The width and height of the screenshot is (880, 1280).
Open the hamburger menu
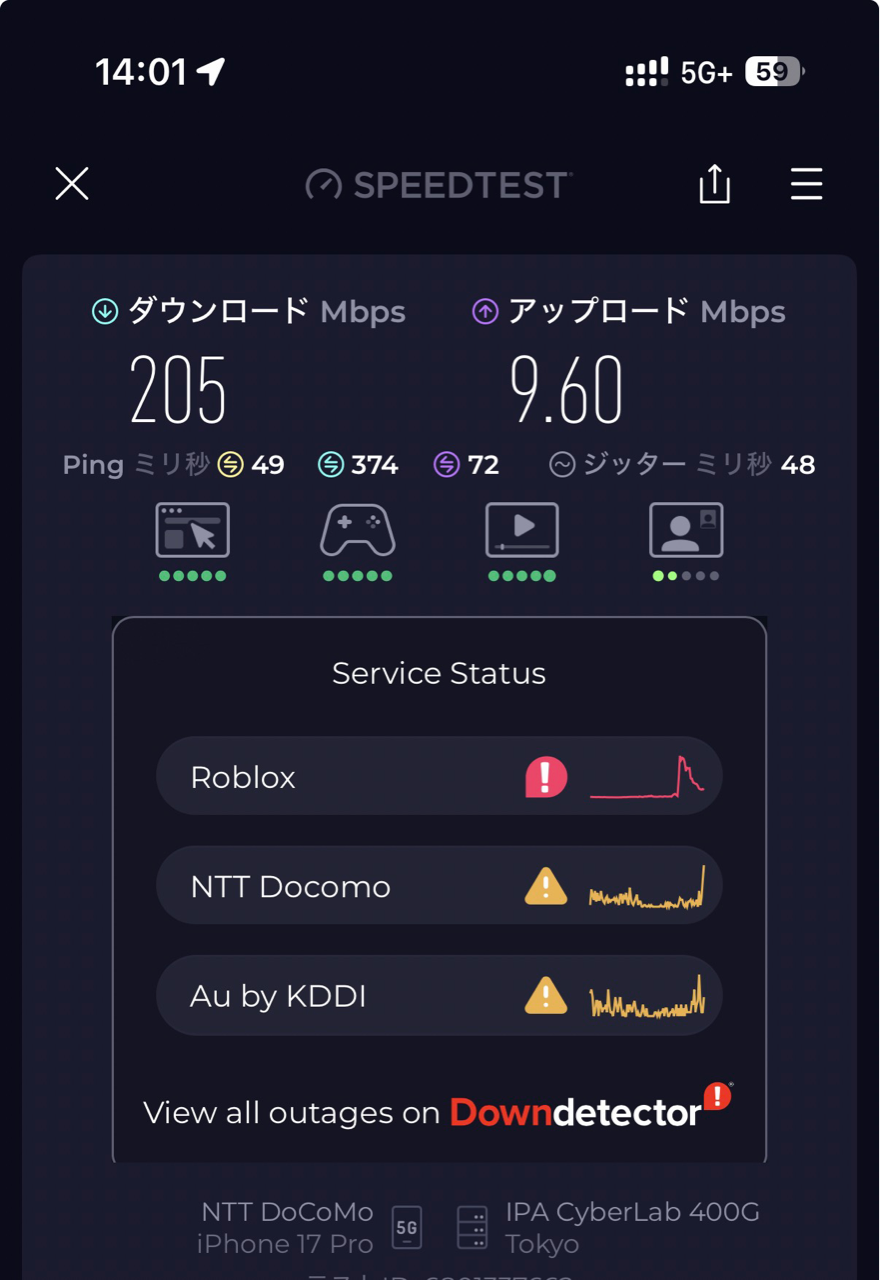point(806,184)
